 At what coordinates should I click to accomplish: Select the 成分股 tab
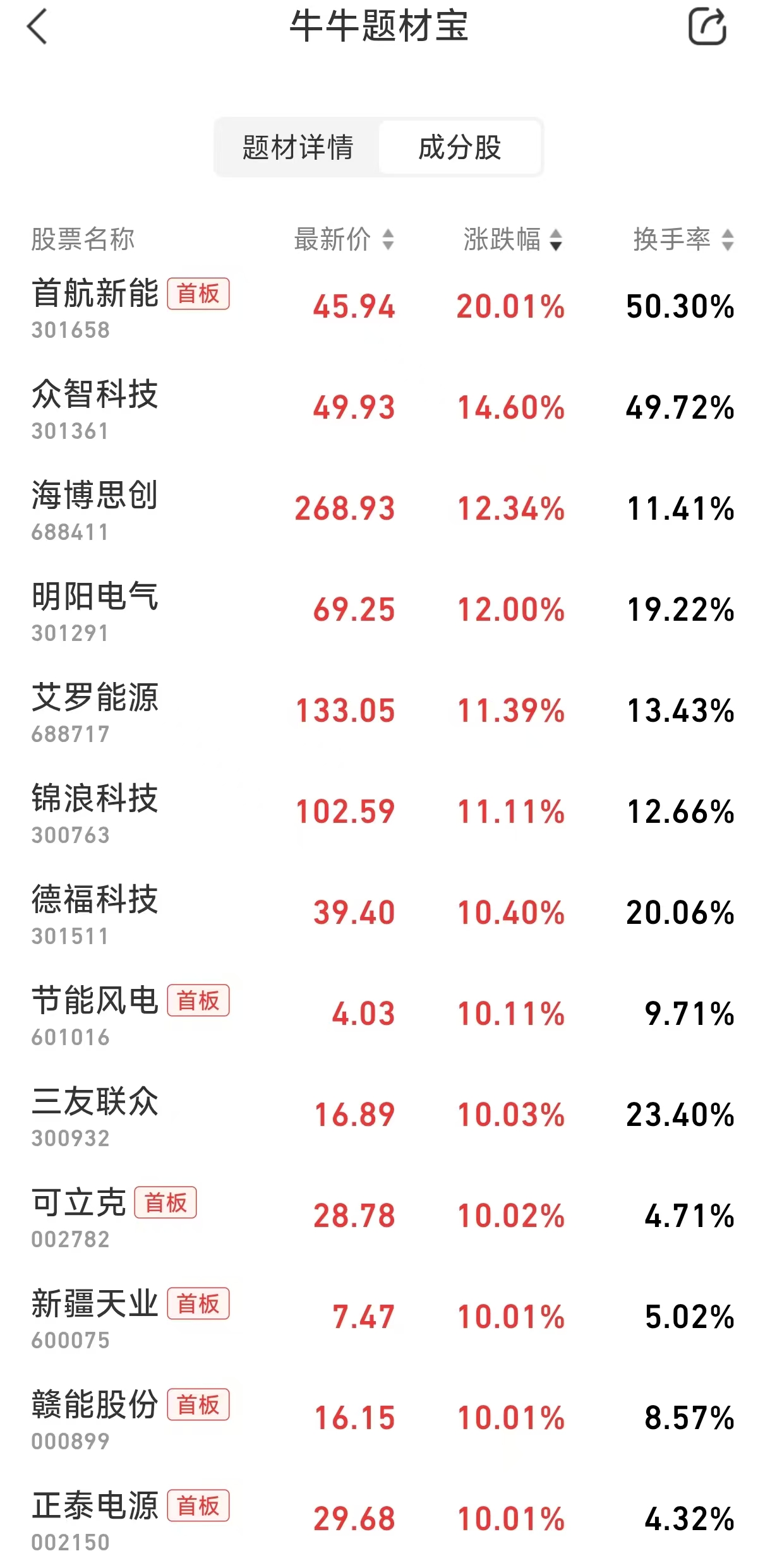tap(459, 148)
